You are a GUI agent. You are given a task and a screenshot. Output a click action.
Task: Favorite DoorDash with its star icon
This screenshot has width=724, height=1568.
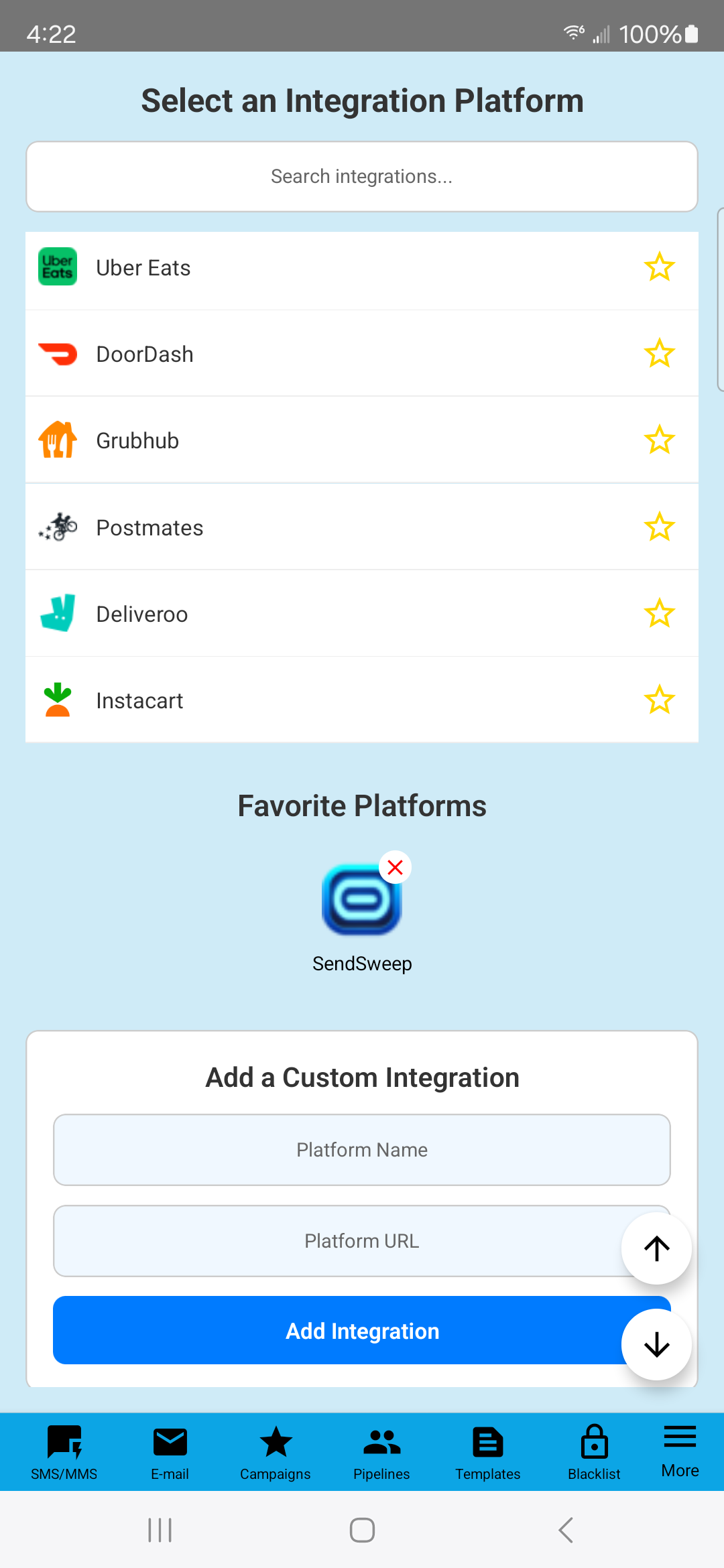tap(660, 354)
